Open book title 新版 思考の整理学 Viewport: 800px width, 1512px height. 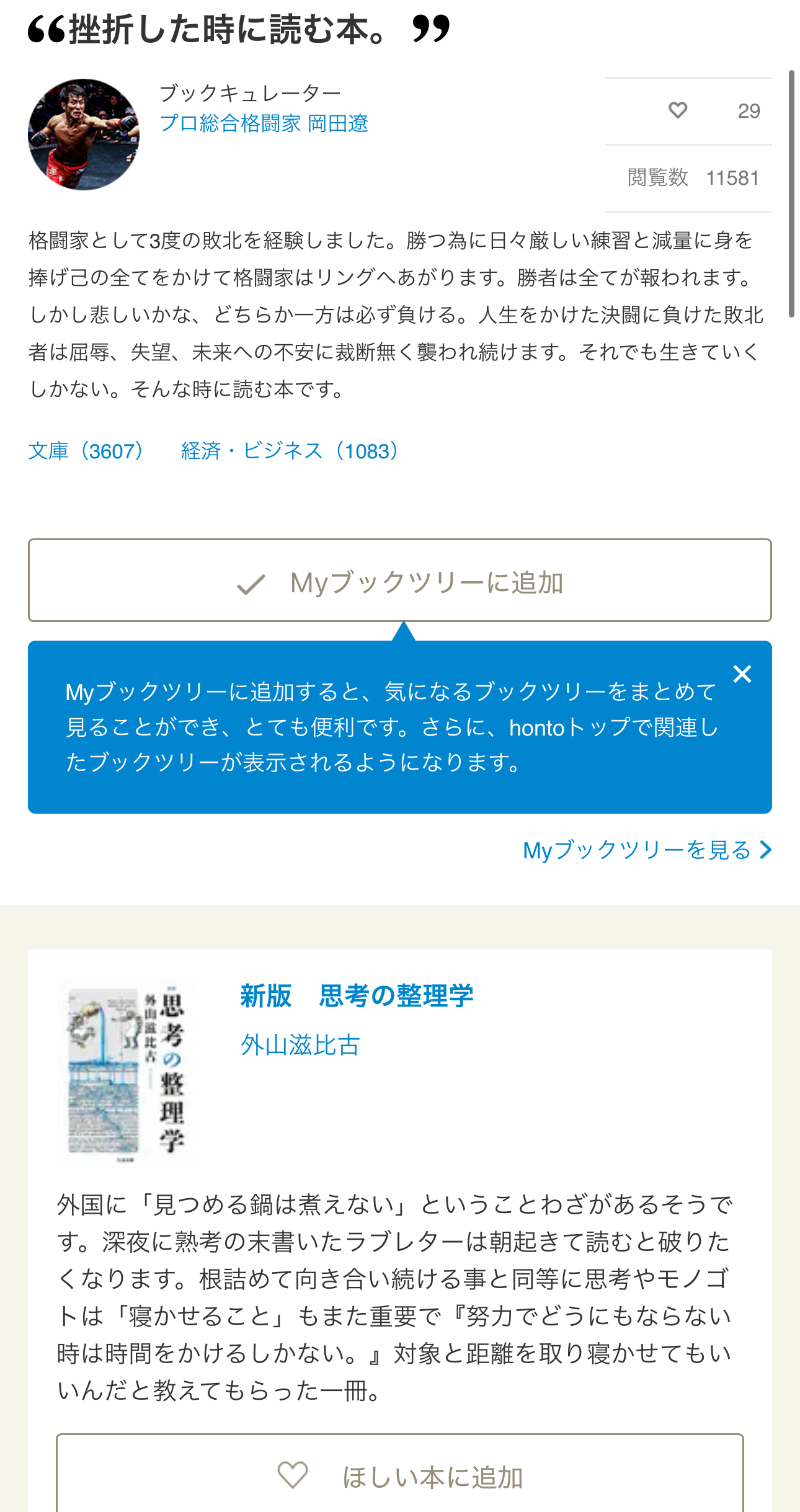pos(357,996)
